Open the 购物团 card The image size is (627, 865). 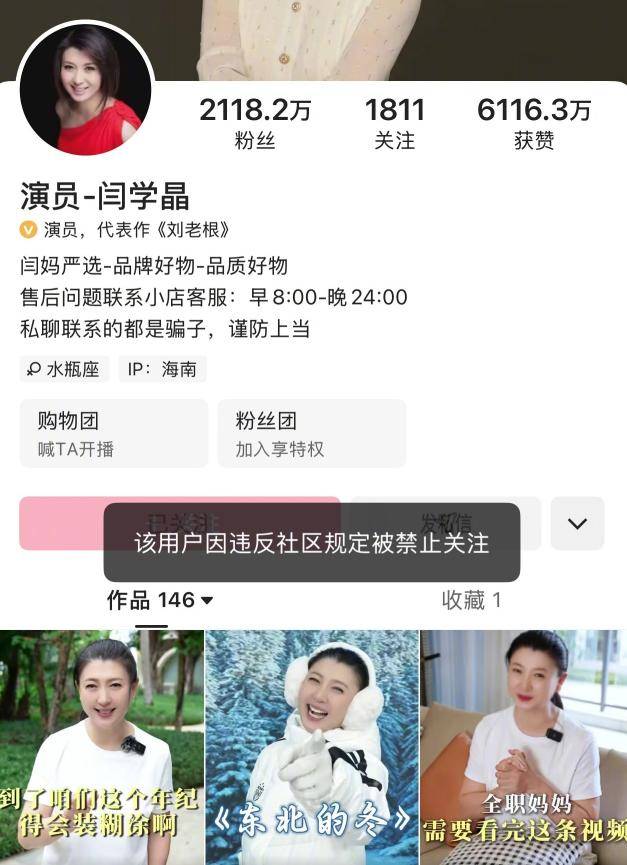coord(113,433)
